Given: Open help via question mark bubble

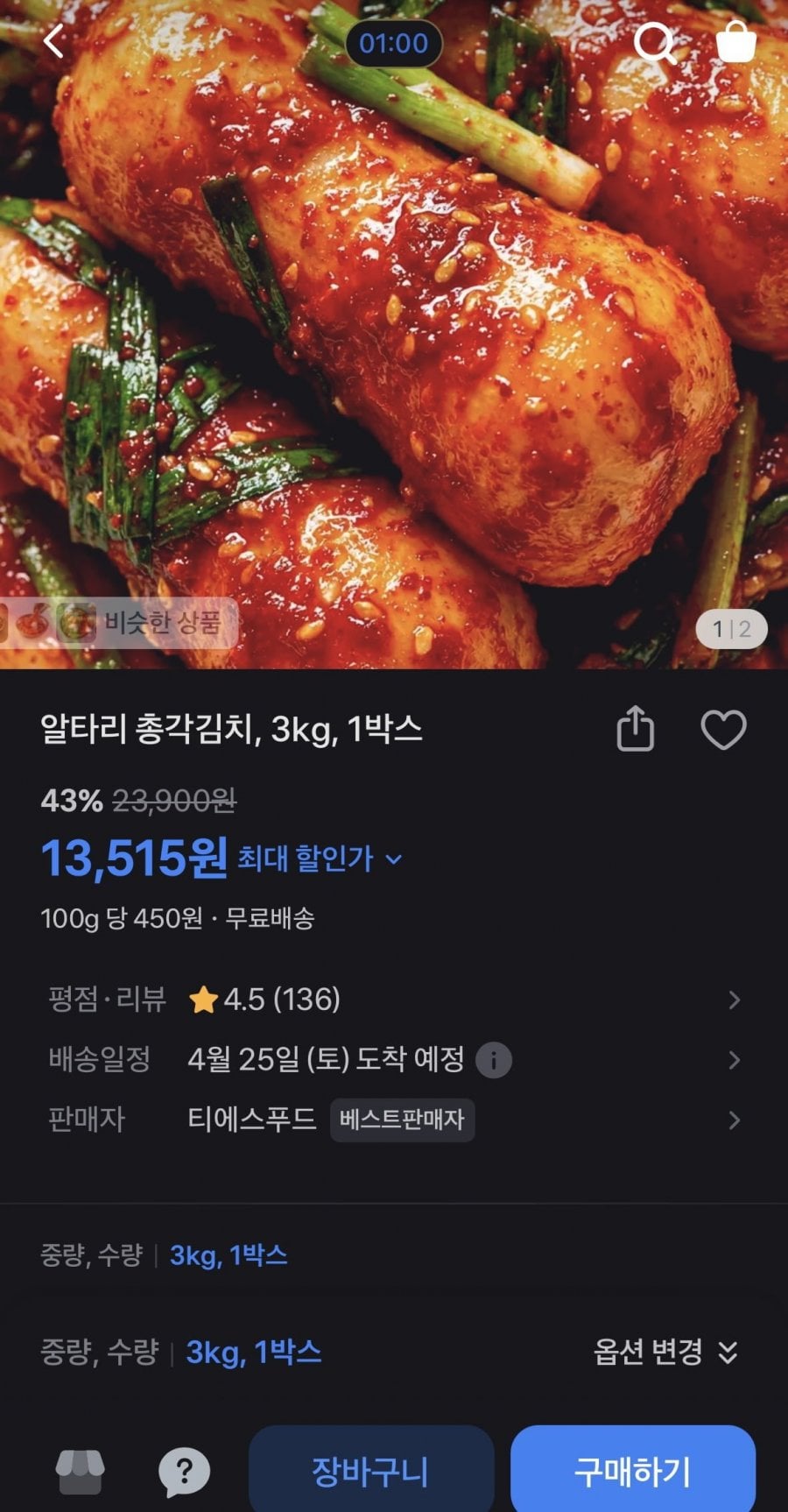Looking at the screenshot, I should point(184,1472).
